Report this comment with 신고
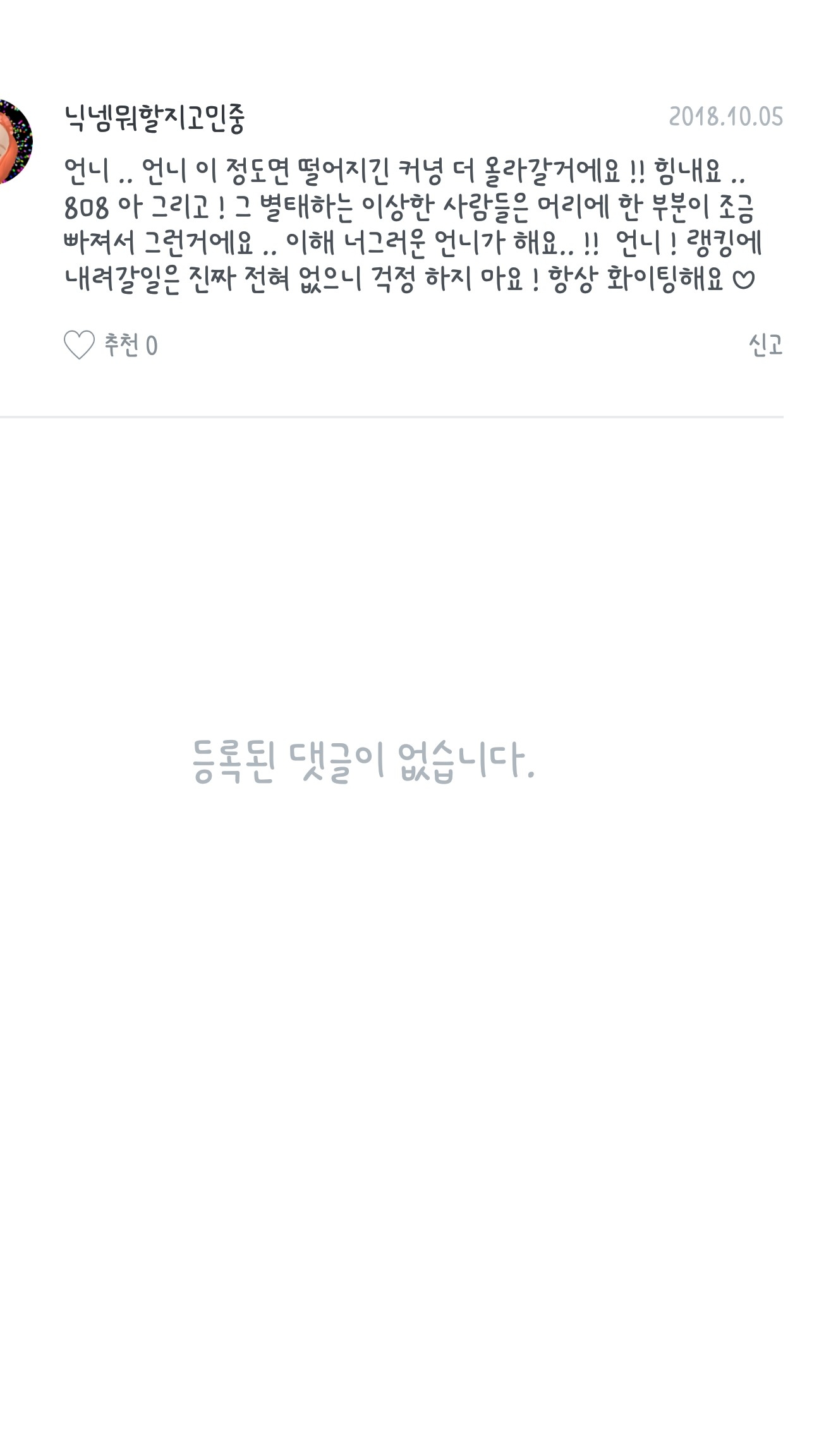This screenshot has width=819, height=1456. tap(765, 345)
